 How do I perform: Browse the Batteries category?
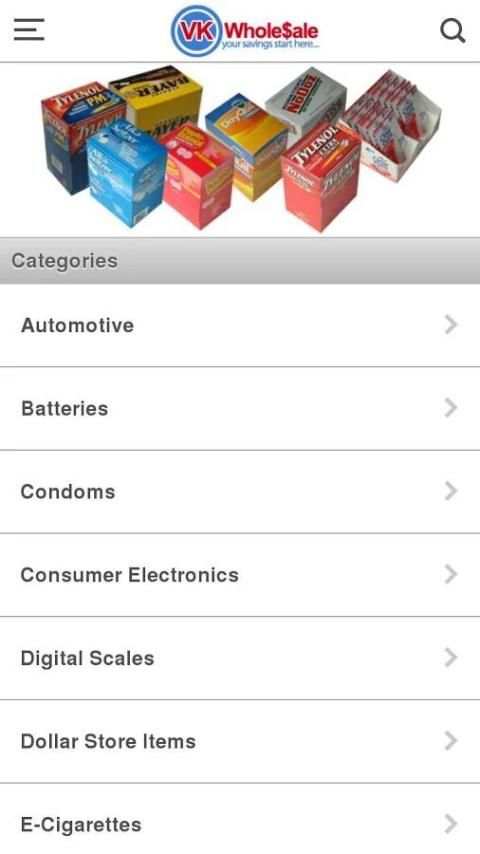coord(240,408)
